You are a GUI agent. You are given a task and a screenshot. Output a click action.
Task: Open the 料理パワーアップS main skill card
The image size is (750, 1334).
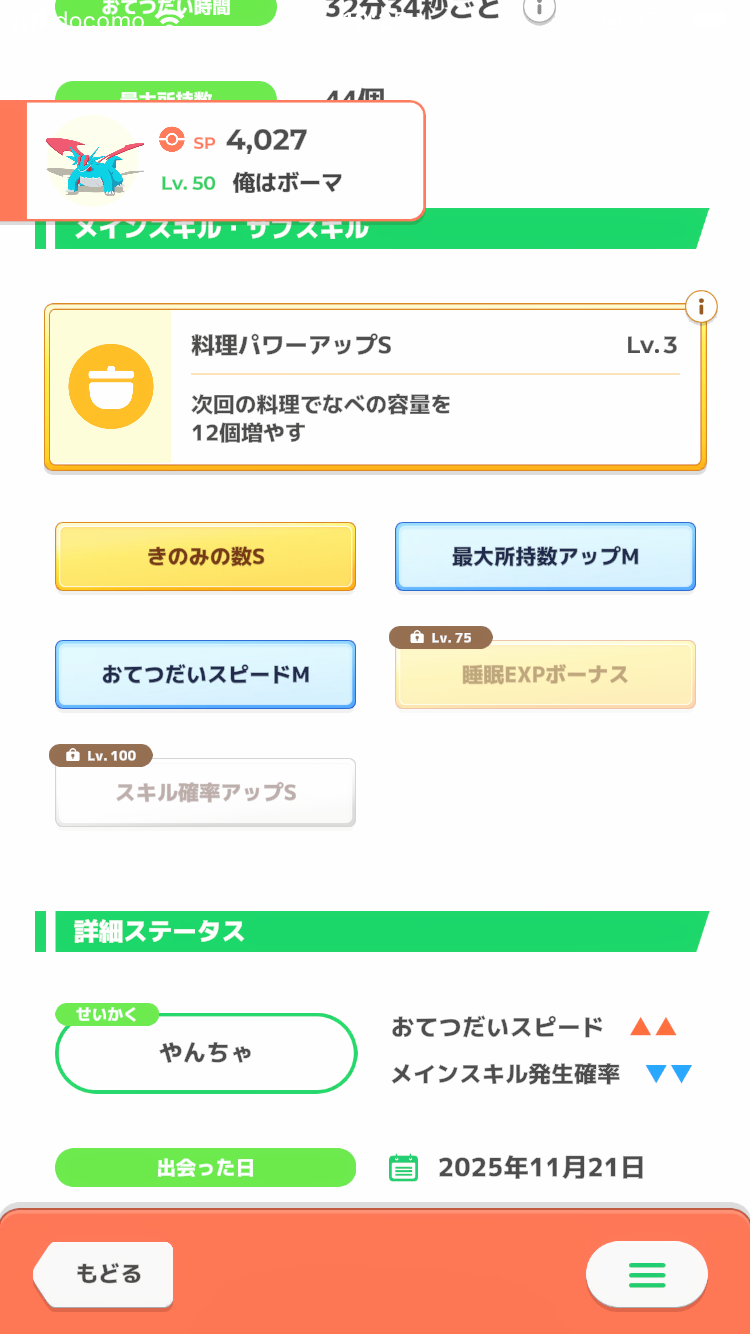click(375, 387)
